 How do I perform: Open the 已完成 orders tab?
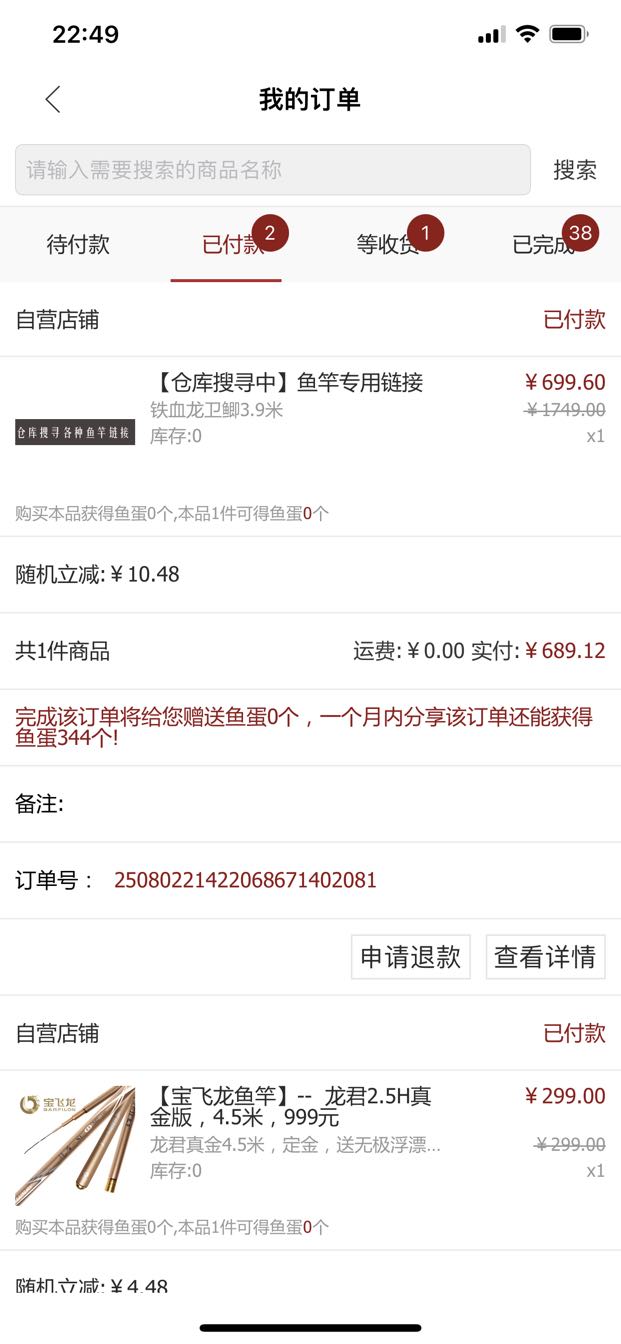544,245
